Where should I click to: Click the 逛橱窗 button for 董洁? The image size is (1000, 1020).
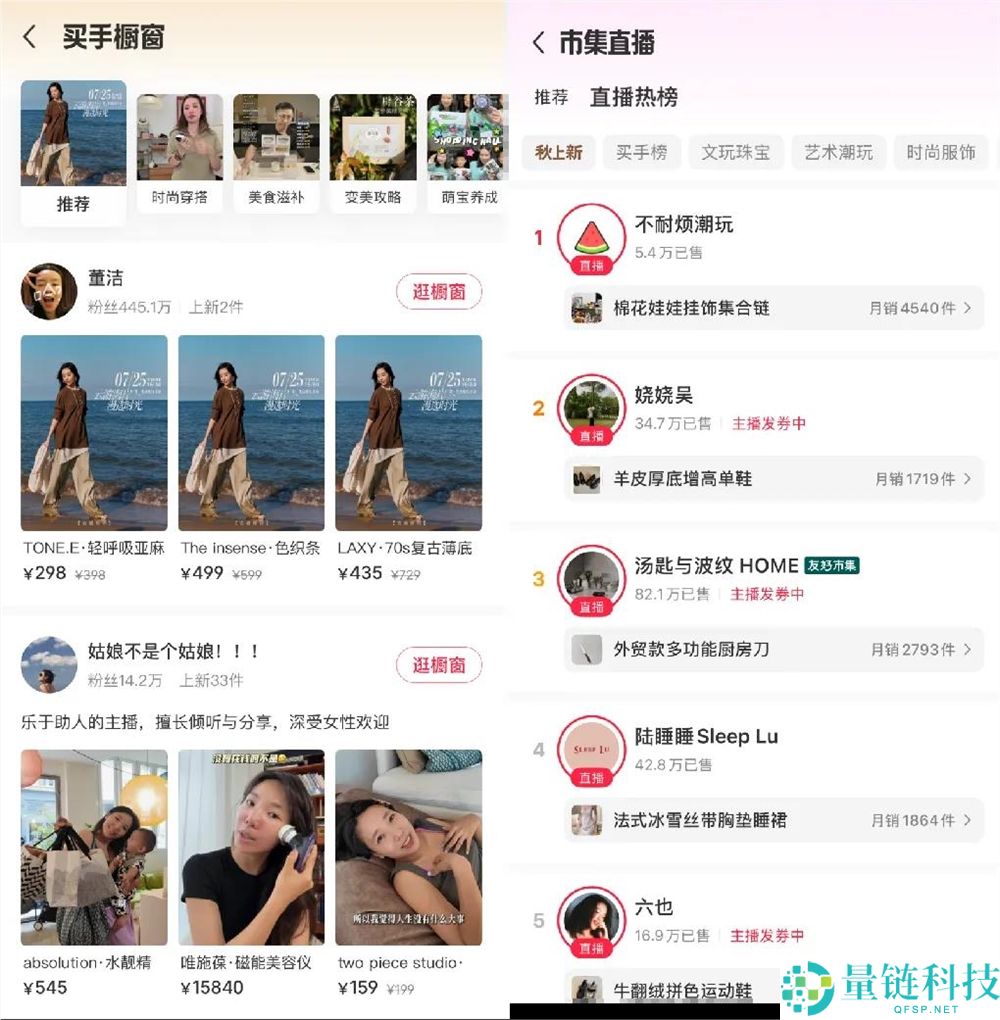pos(439,293)
